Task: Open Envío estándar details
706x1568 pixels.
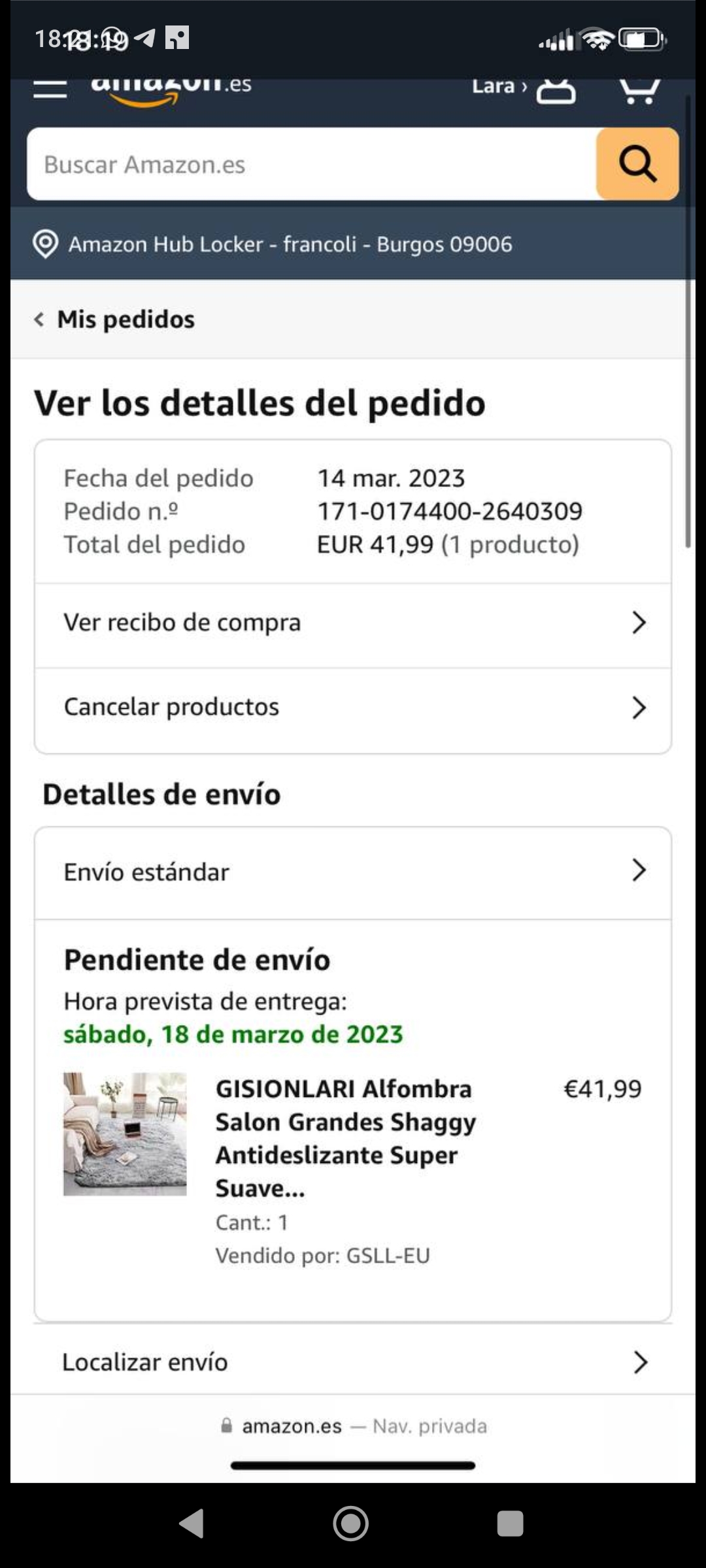Action: tap(353, 872)
